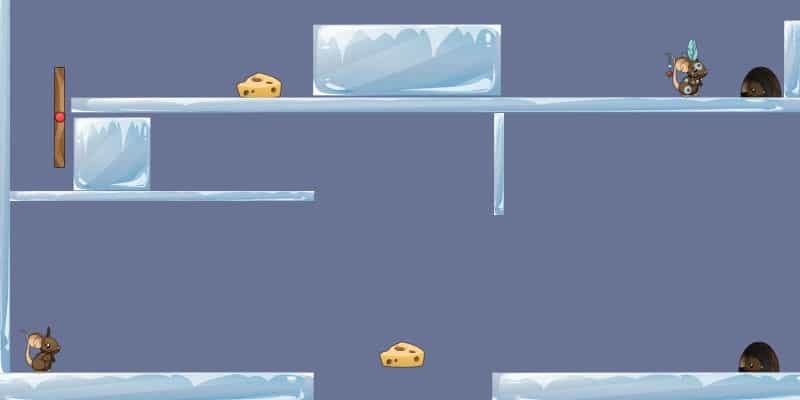Tap the small ice block beside the wooden lever

[112, 153]
